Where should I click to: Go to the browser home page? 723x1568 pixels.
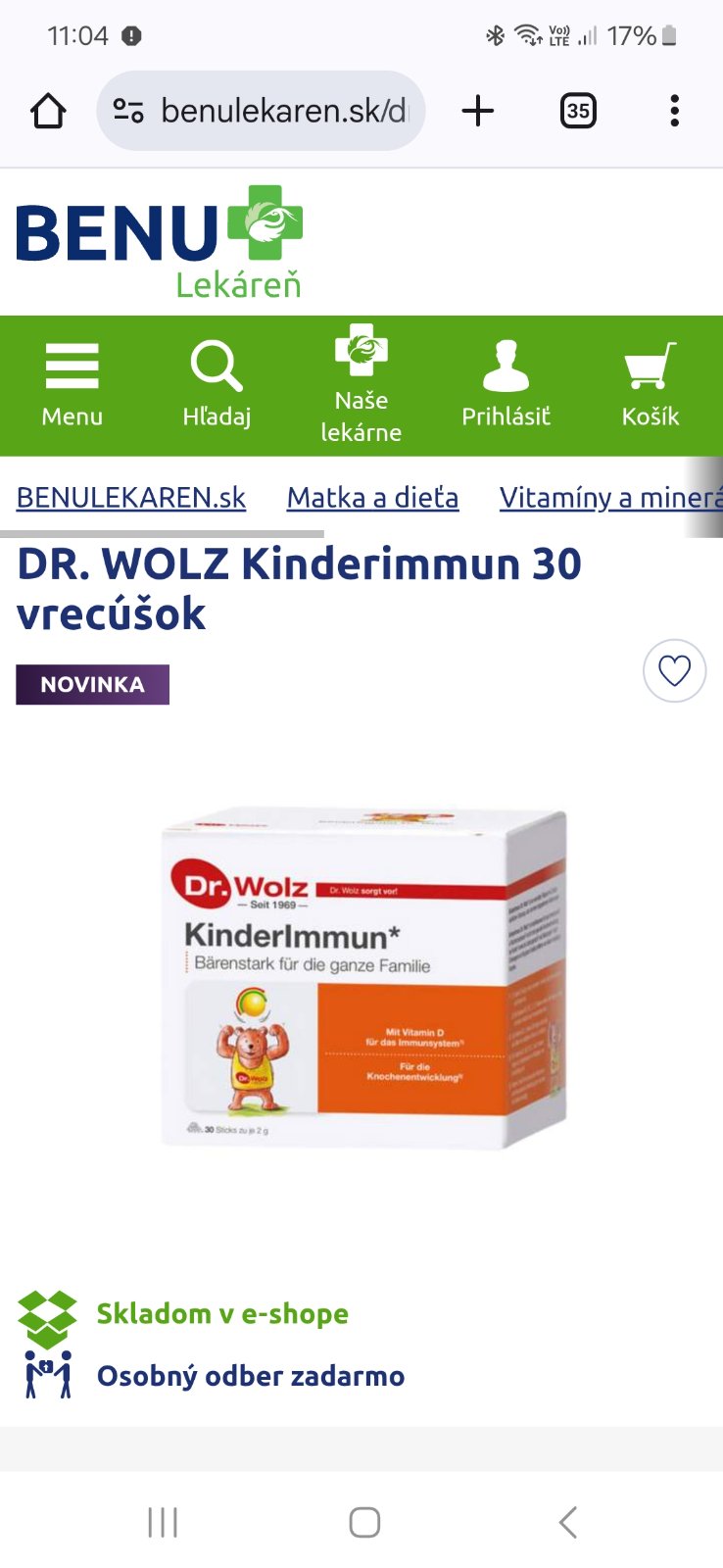pos(48,111)
